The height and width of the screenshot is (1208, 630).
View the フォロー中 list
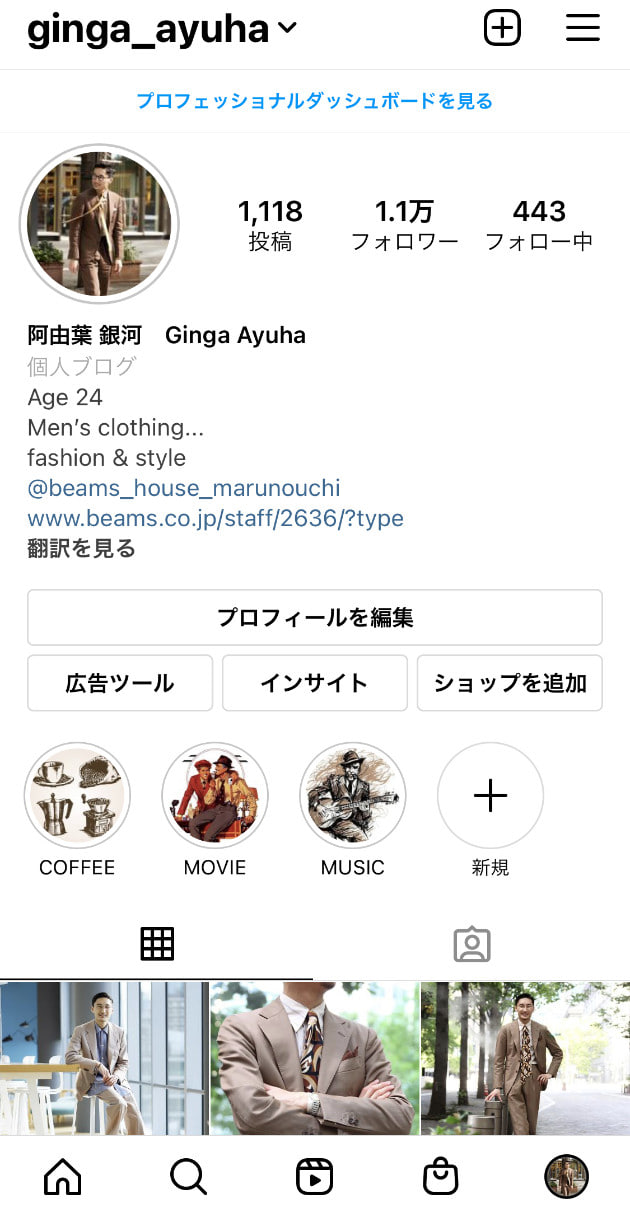(539, 224)
